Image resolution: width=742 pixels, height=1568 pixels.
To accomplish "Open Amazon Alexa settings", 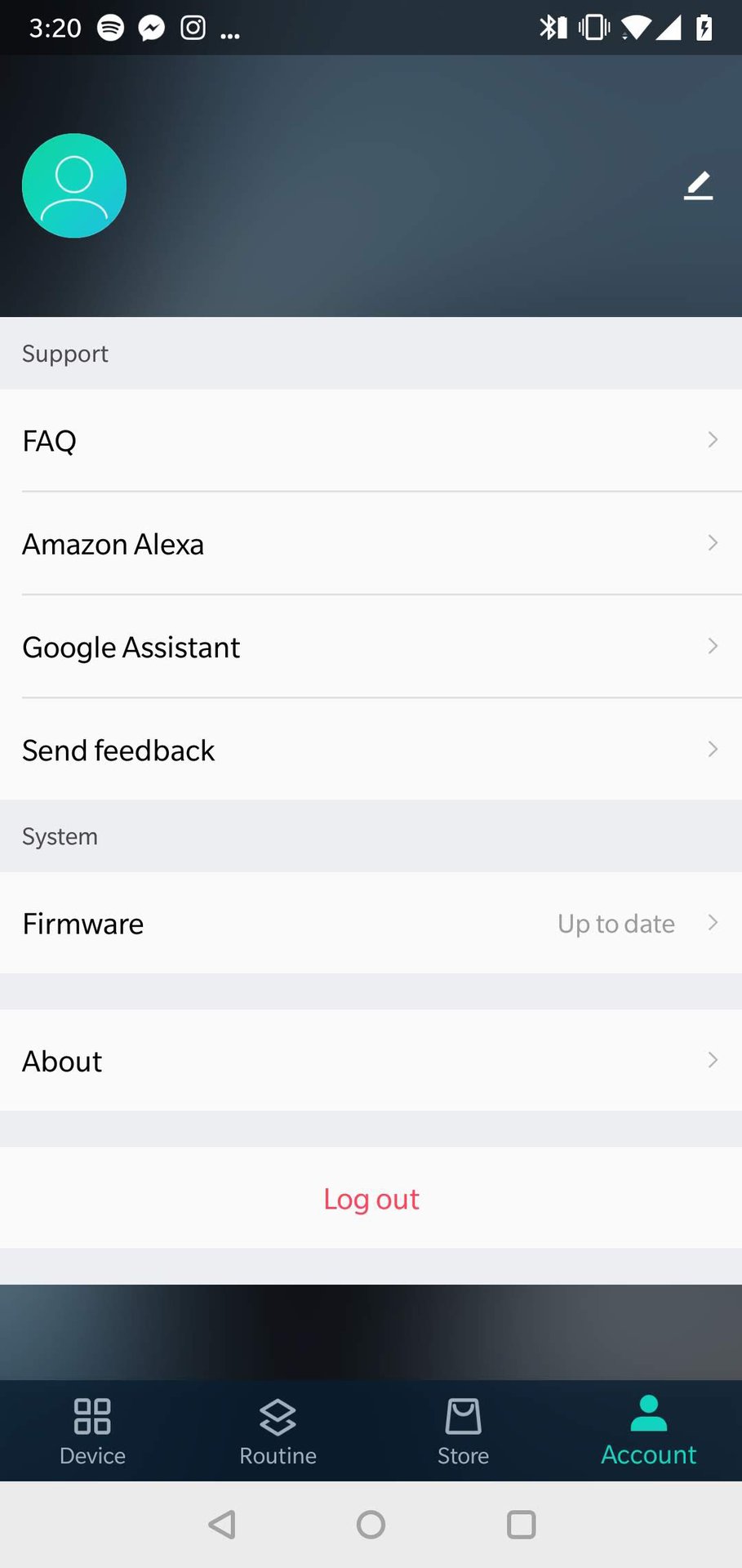I will (371, 544).
